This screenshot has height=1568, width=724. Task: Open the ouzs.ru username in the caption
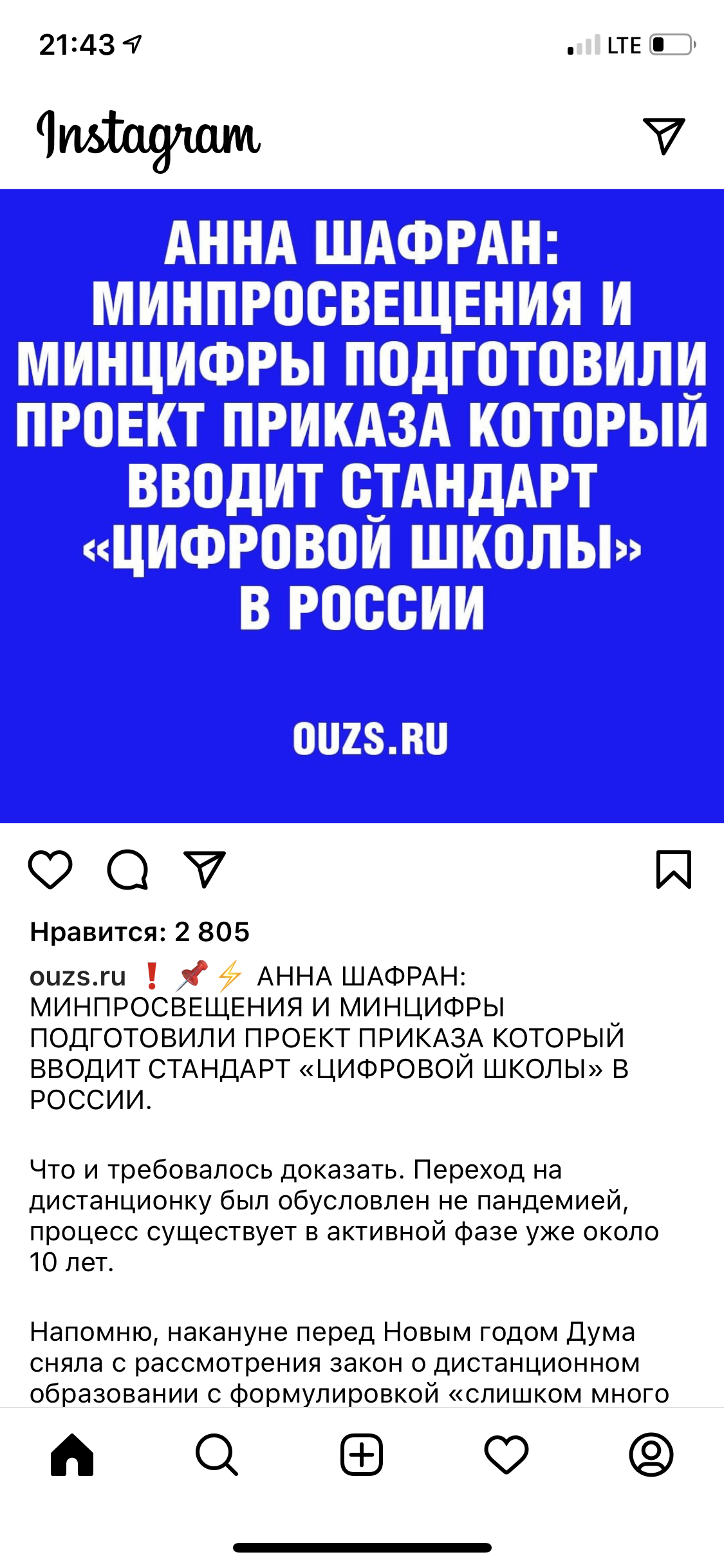point(77,976)
